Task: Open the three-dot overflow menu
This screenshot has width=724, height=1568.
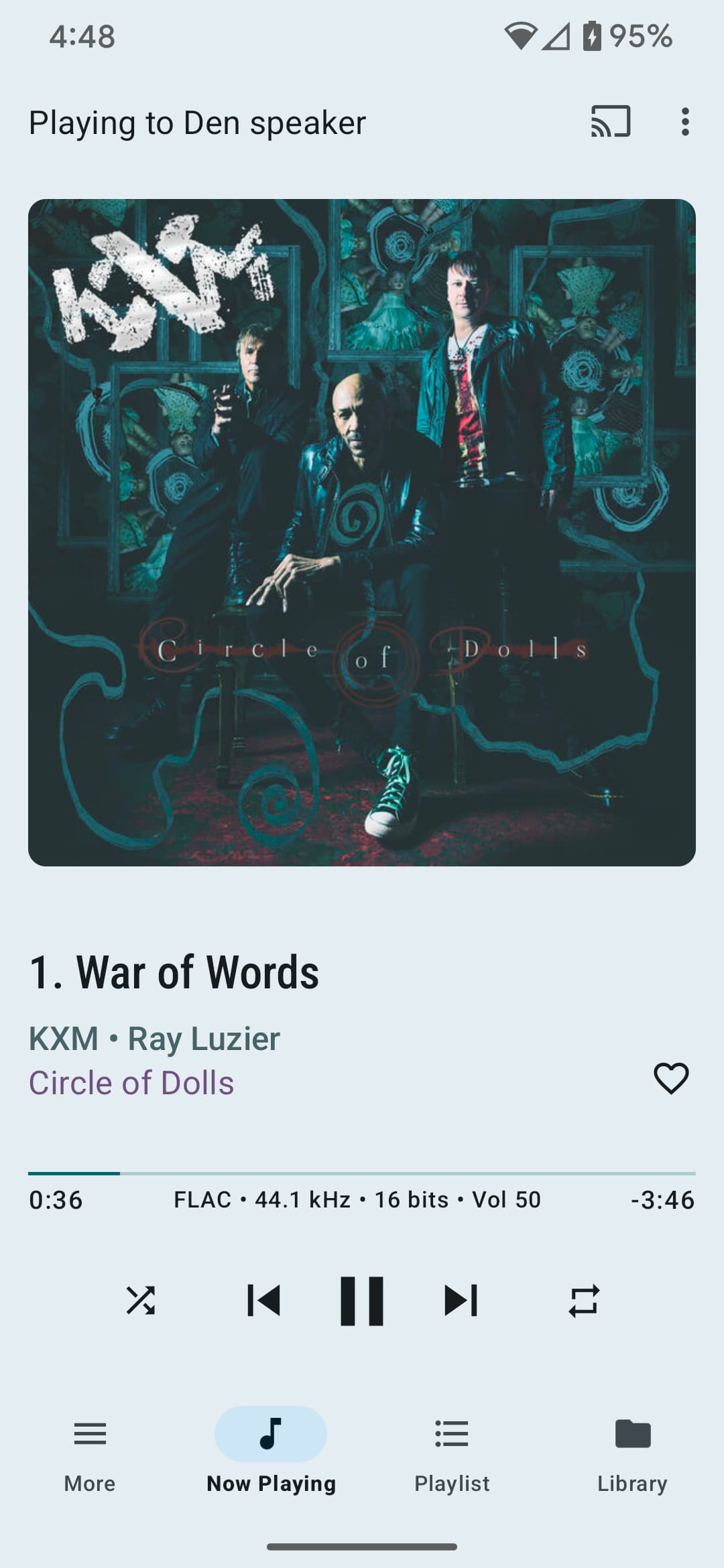Action: point(684,122)
